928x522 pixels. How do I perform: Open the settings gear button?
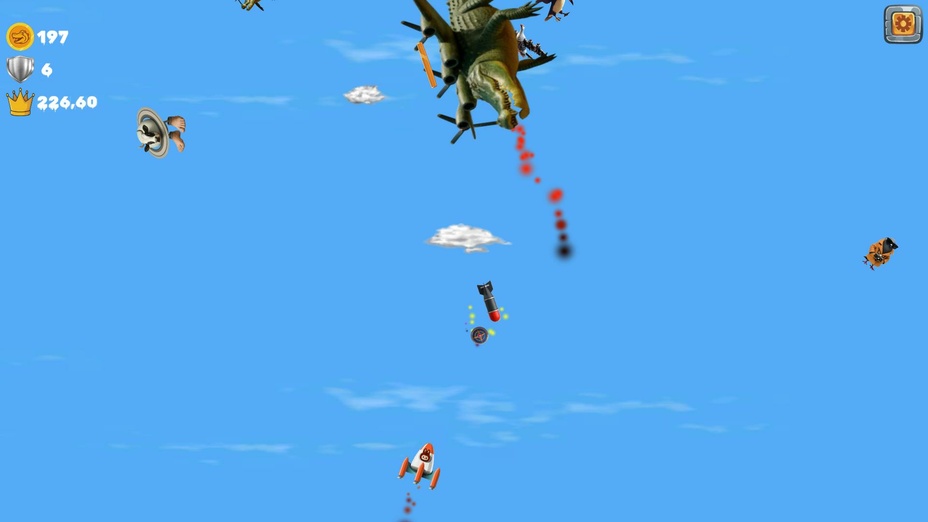click(902, 24)
